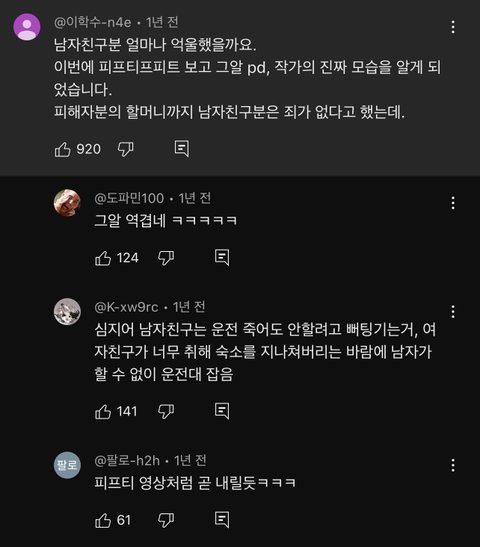Open overflow menu on @도파민100's reply

click(453, 203)
